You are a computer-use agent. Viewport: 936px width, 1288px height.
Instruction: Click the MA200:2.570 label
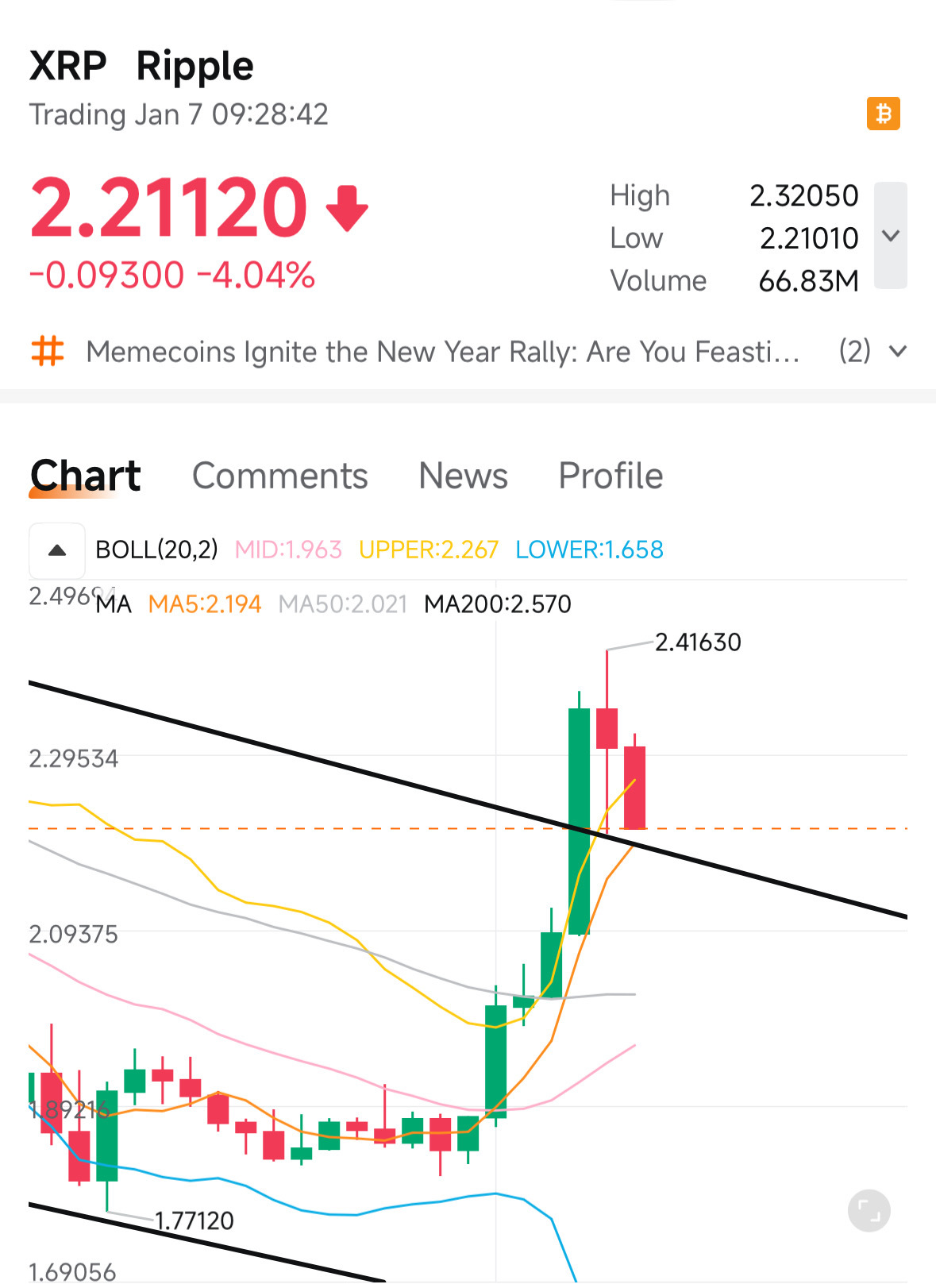(498, 604)
